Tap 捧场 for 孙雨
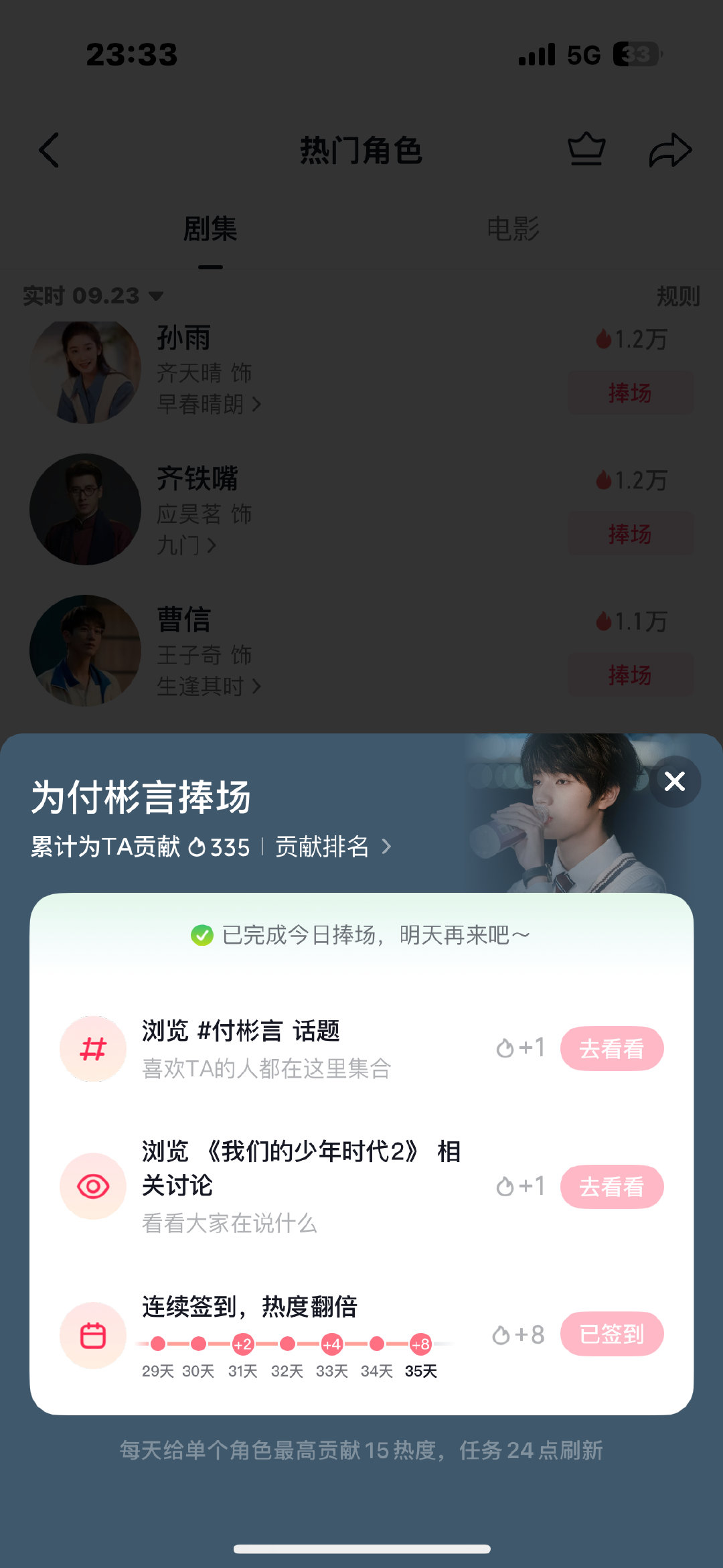Image resolution: width=723 pixels, height=1568 pixels. [x=631, y=393]
